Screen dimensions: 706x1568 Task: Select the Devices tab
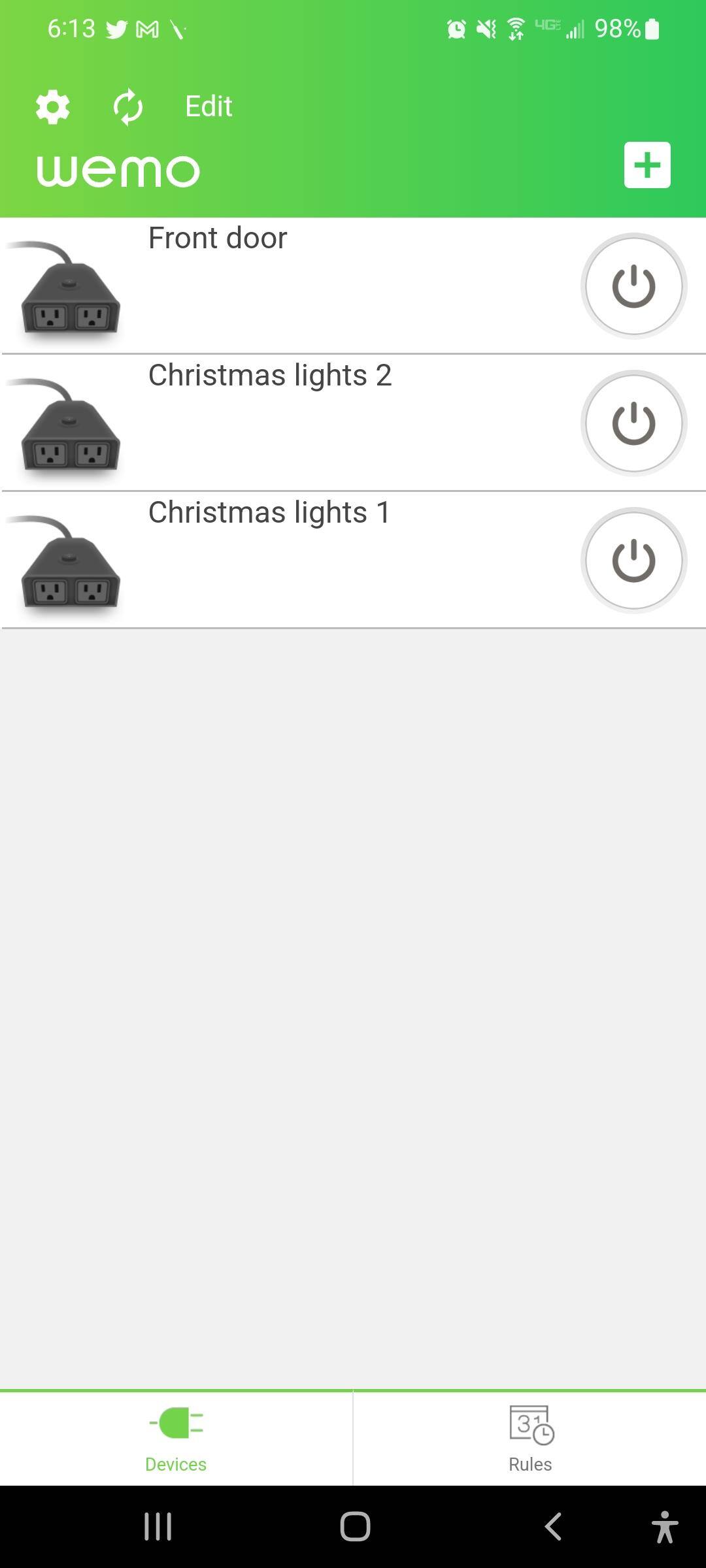[x=176, y=1439]
